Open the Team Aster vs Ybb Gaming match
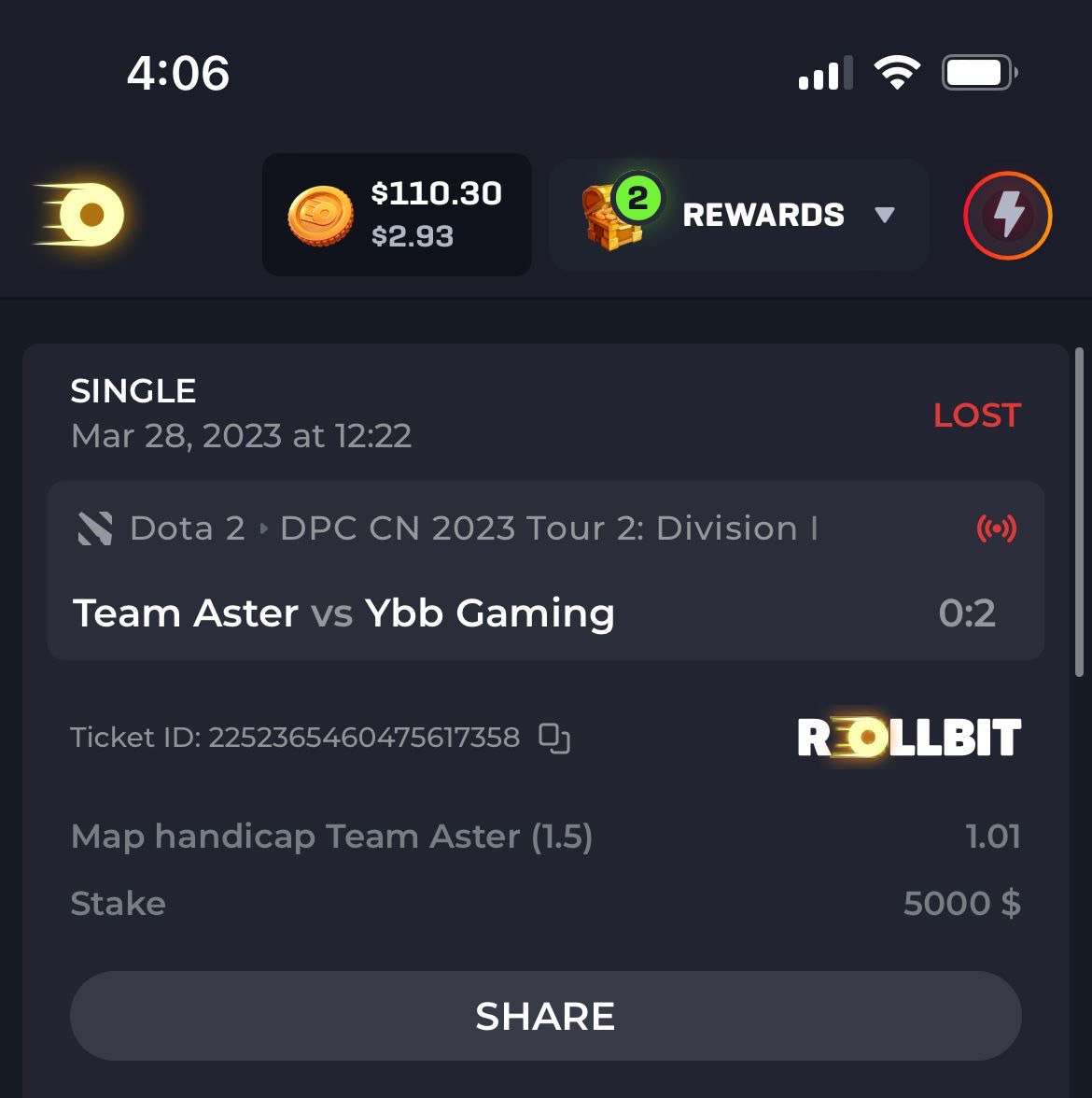1092x1098 pixels. [343, 613]
